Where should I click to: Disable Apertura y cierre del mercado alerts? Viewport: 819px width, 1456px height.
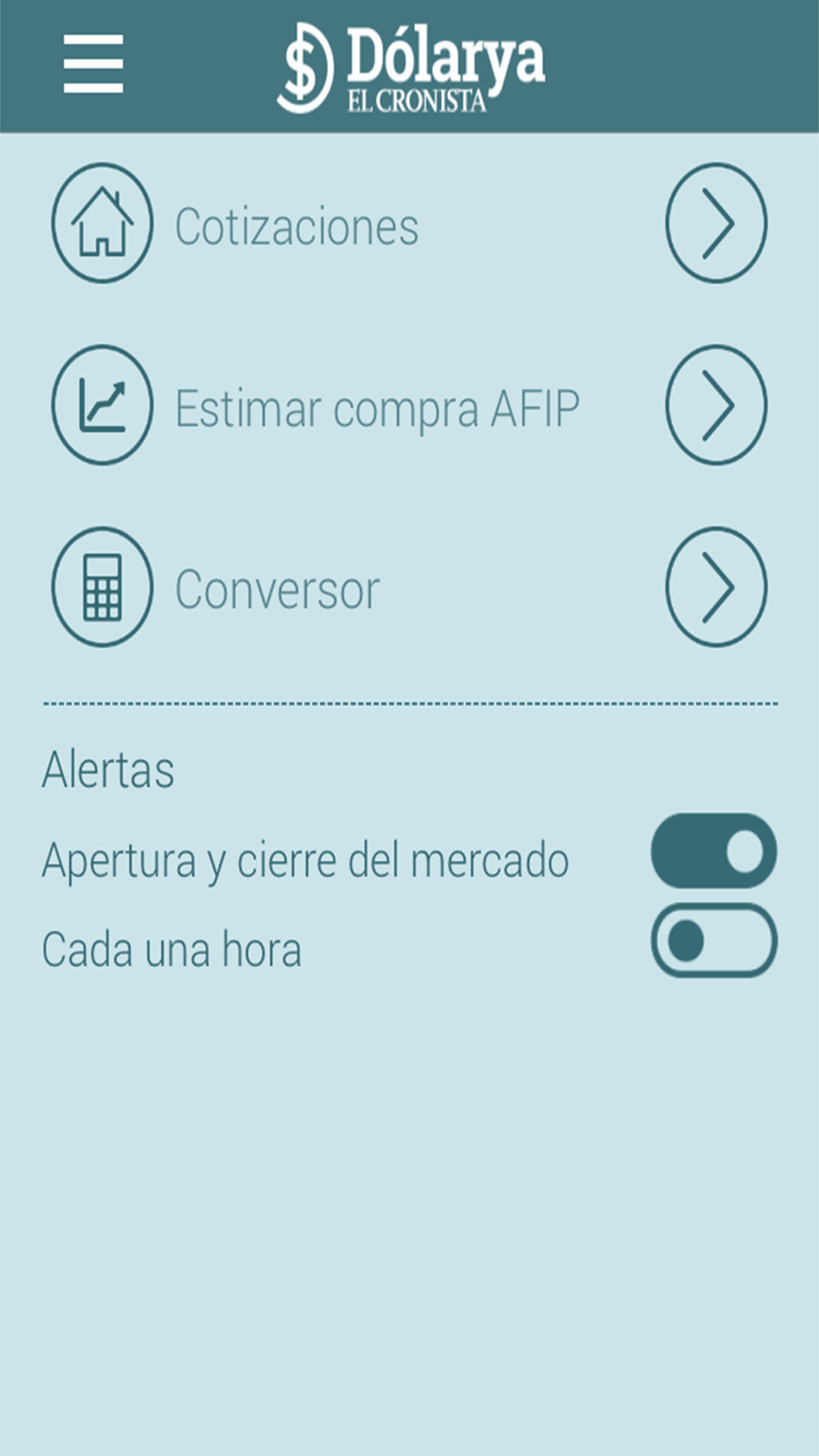click(714, 851)
